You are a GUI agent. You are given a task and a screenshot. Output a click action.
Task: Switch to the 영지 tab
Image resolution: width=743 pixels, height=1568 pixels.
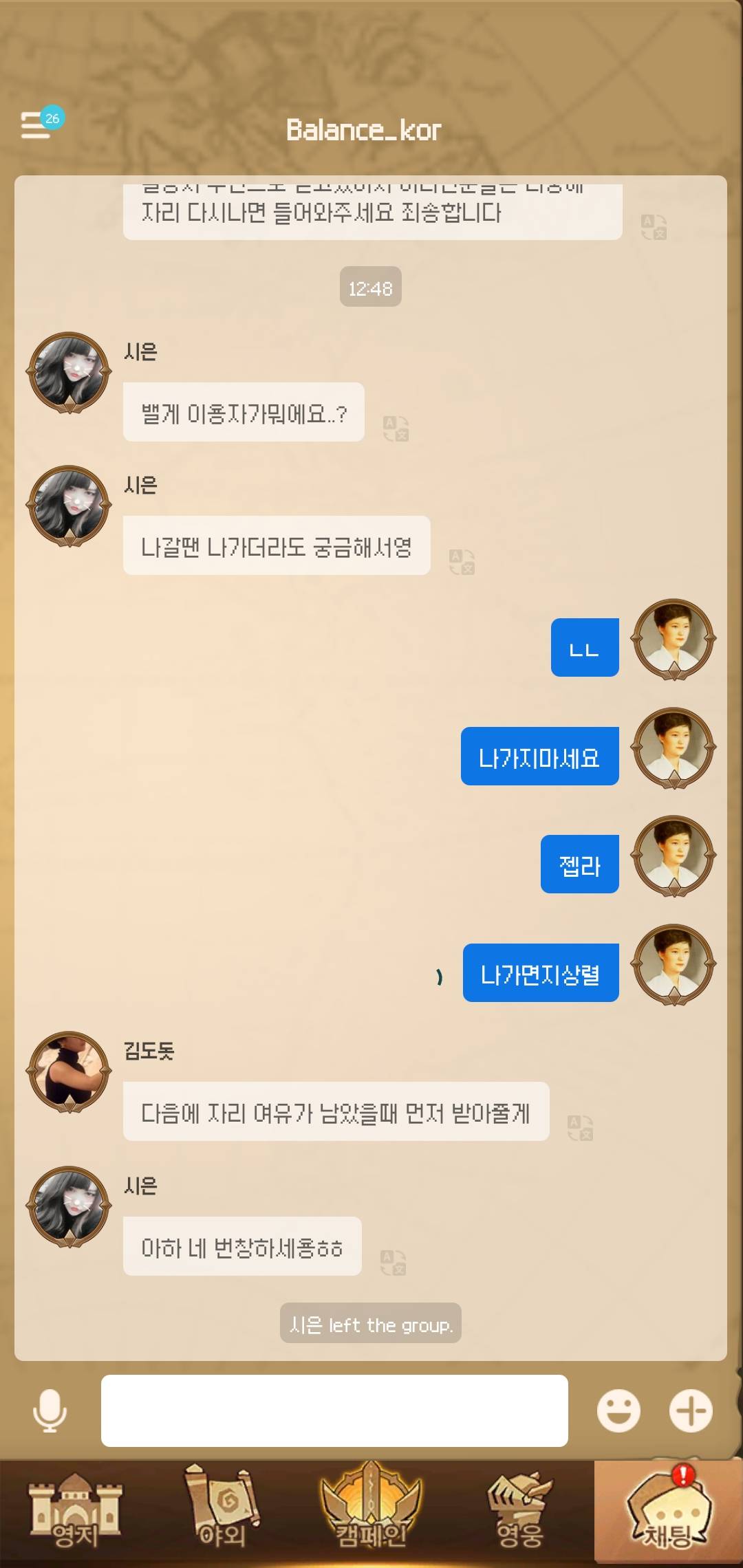click(75, 1512)
